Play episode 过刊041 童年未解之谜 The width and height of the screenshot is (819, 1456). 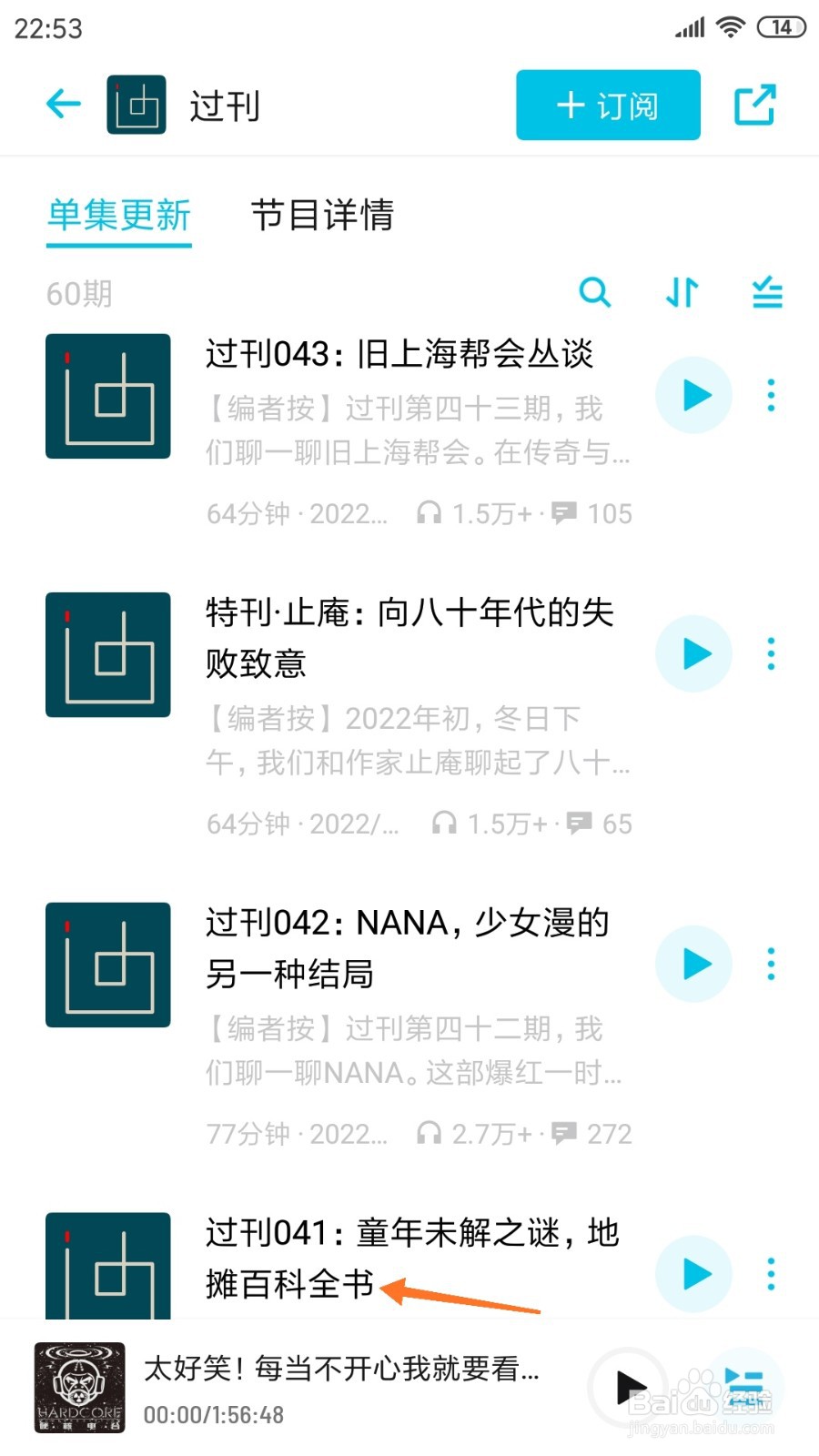pyautogui.click(x=694, y=1273)
